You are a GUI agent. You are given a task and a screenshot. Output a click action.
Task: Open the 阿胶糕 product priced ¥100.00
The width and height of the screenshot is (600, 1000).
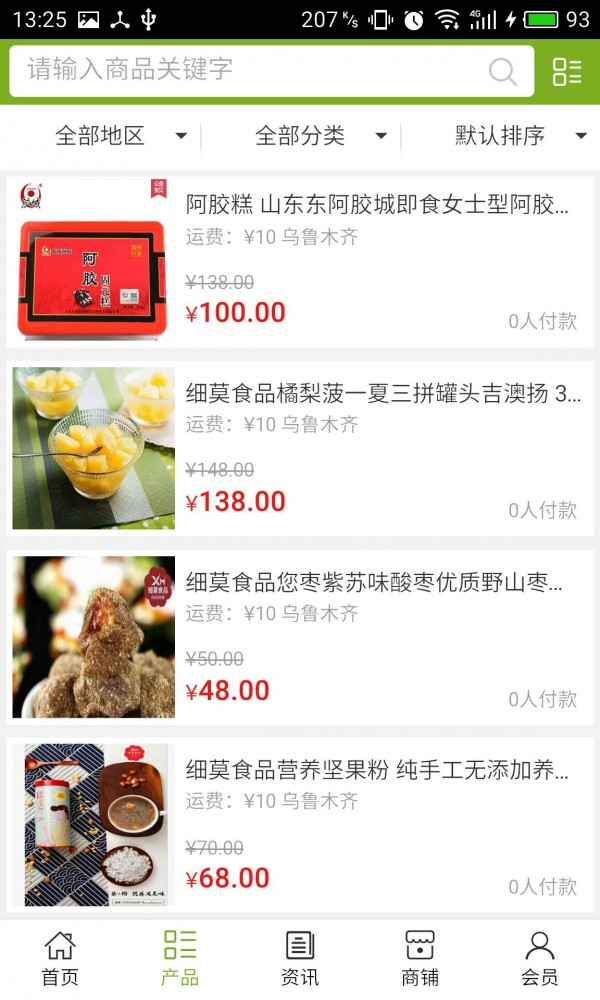[300, 262]
